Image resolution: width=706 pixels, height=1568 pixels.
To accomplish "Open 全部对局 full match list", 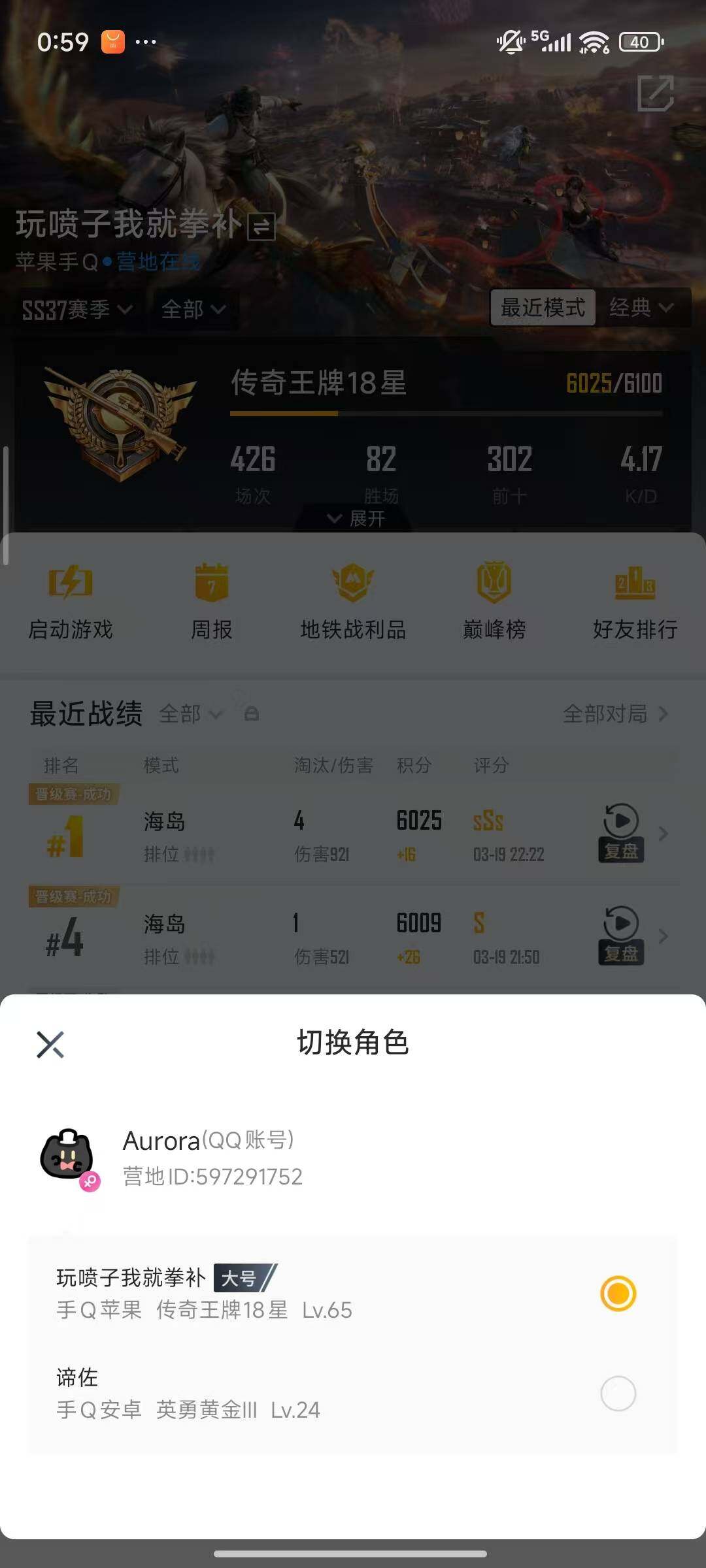I will [604, 715].
